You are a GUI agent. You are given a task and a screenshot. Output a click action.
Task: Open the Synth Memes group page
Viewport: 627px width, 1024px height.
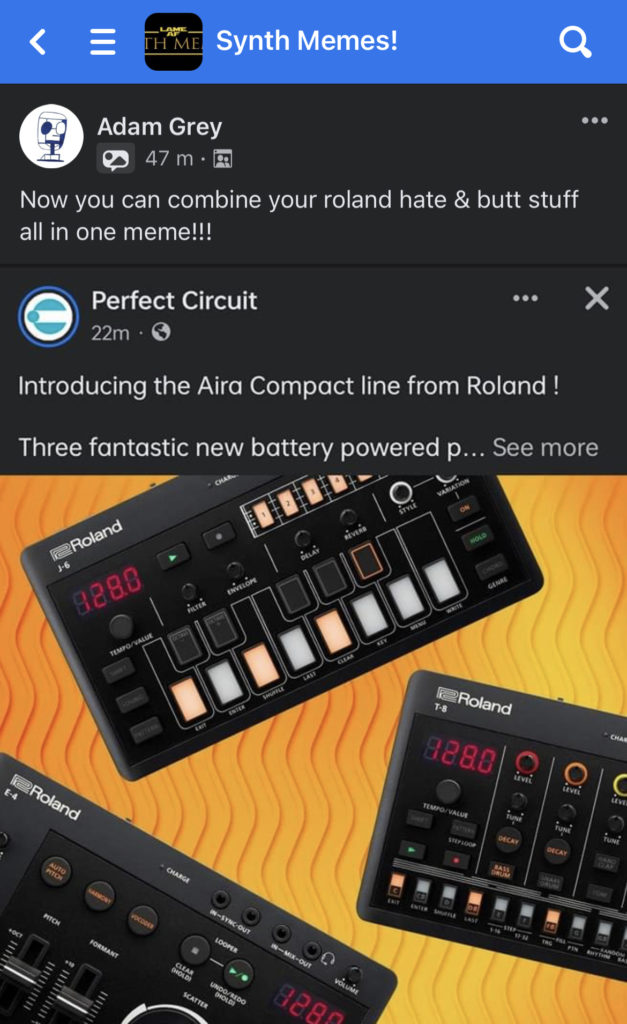(306, 41)
